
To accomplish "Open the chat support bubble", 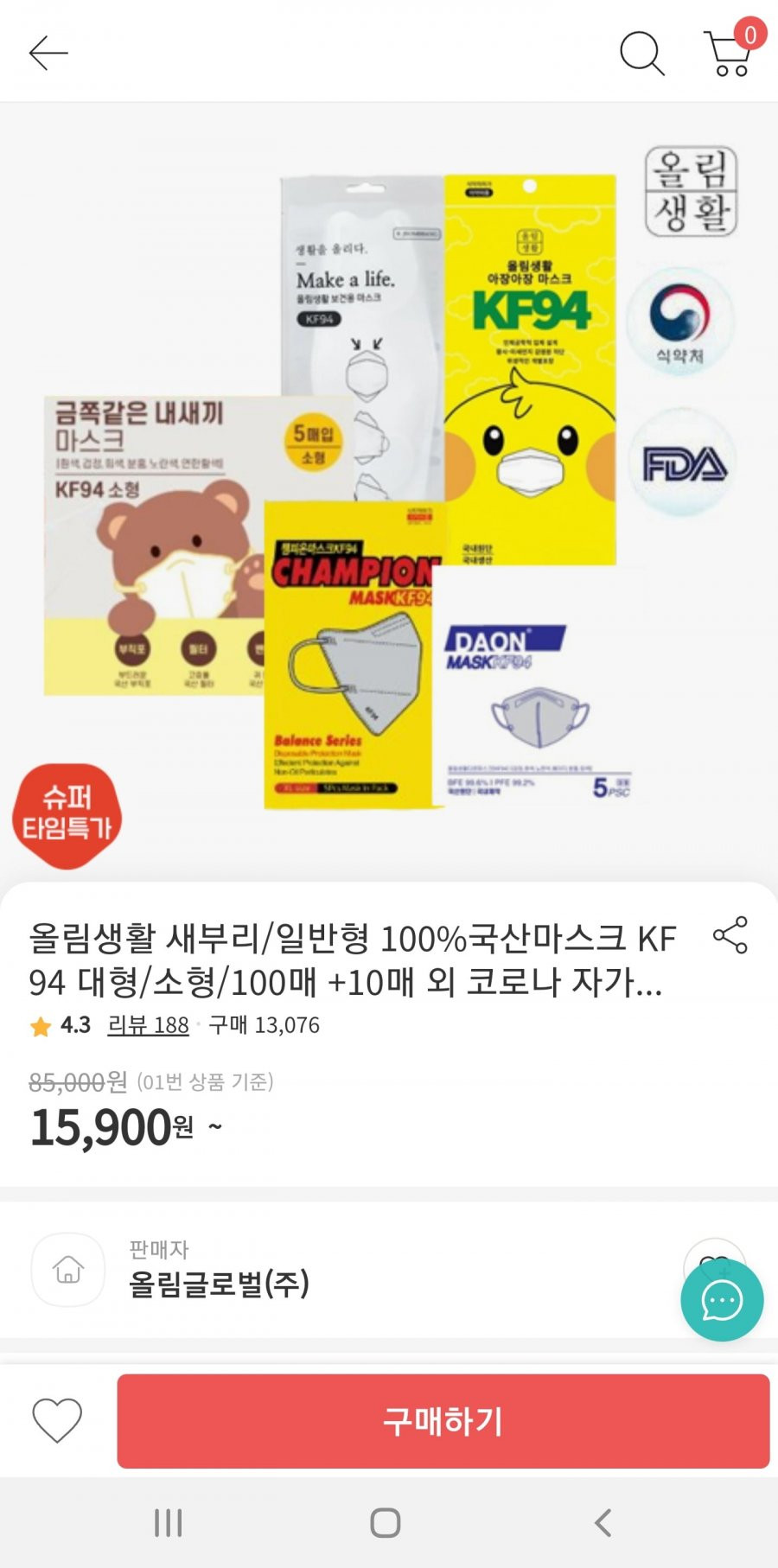I will 722,1301.
